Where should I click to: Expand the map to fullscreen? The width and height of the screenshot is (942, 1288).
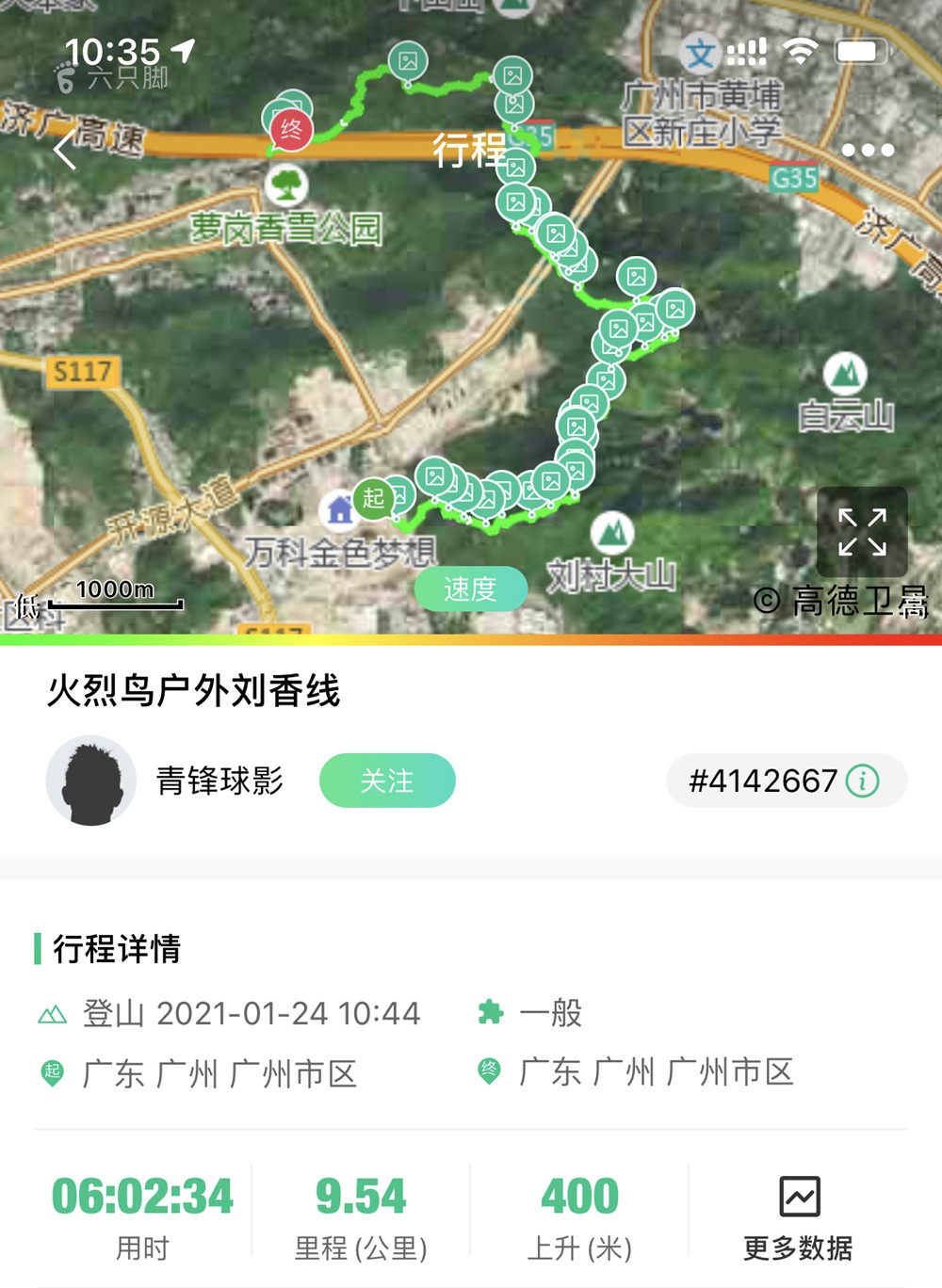pos(862,532)
